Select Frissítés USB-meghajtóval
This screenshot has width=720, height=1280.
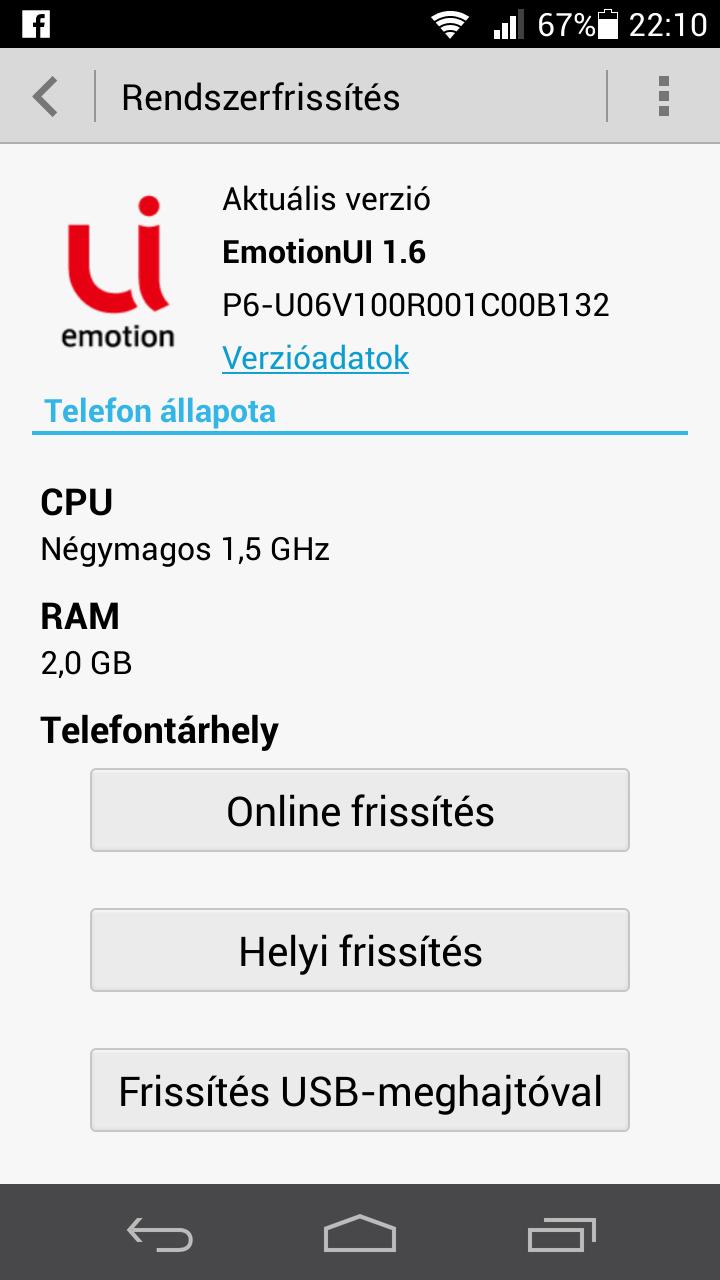[x=360, y=1091]
